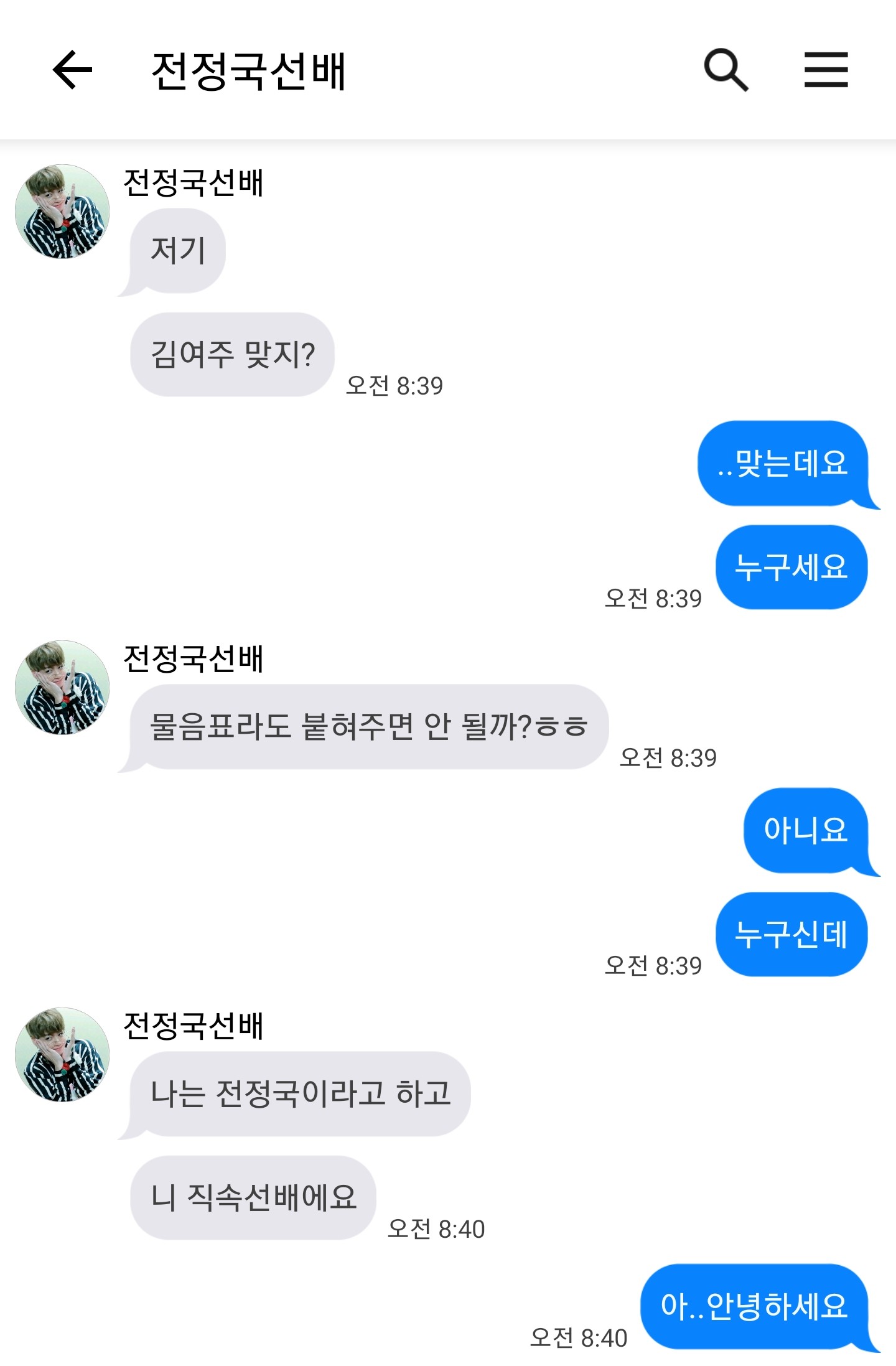896x1366 pixels.
Task: Go back using the arrow icon
Action: (x=72, y=70)
